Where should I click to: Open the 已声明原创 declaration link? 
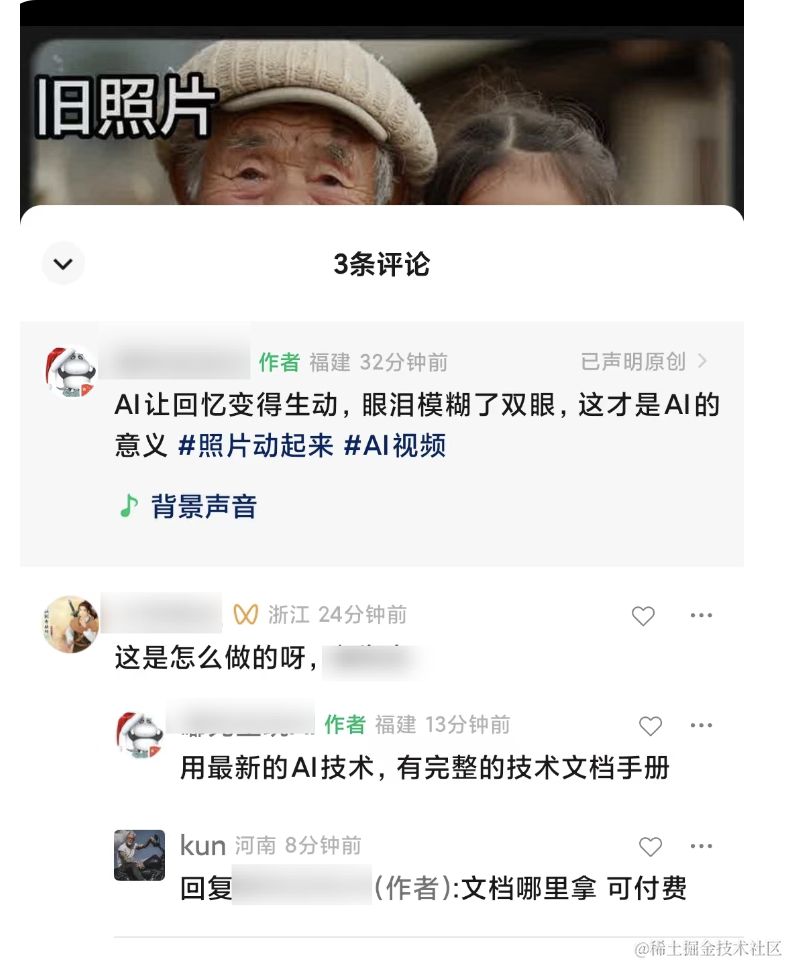(644, 361)
